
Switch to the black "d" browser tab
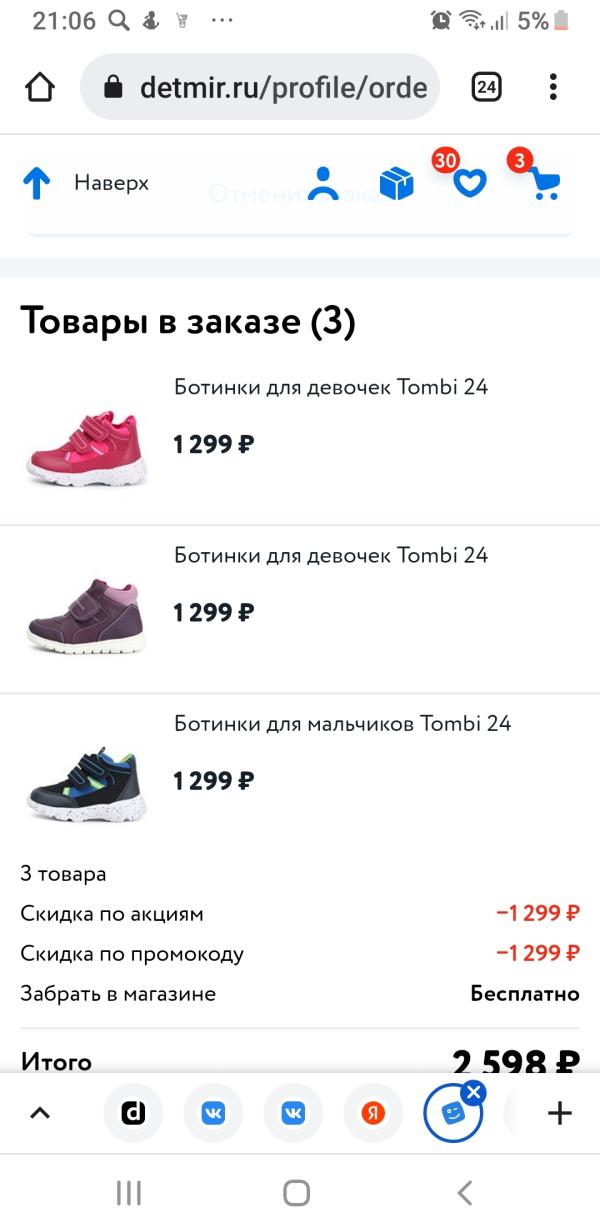tap(134, 1112)
